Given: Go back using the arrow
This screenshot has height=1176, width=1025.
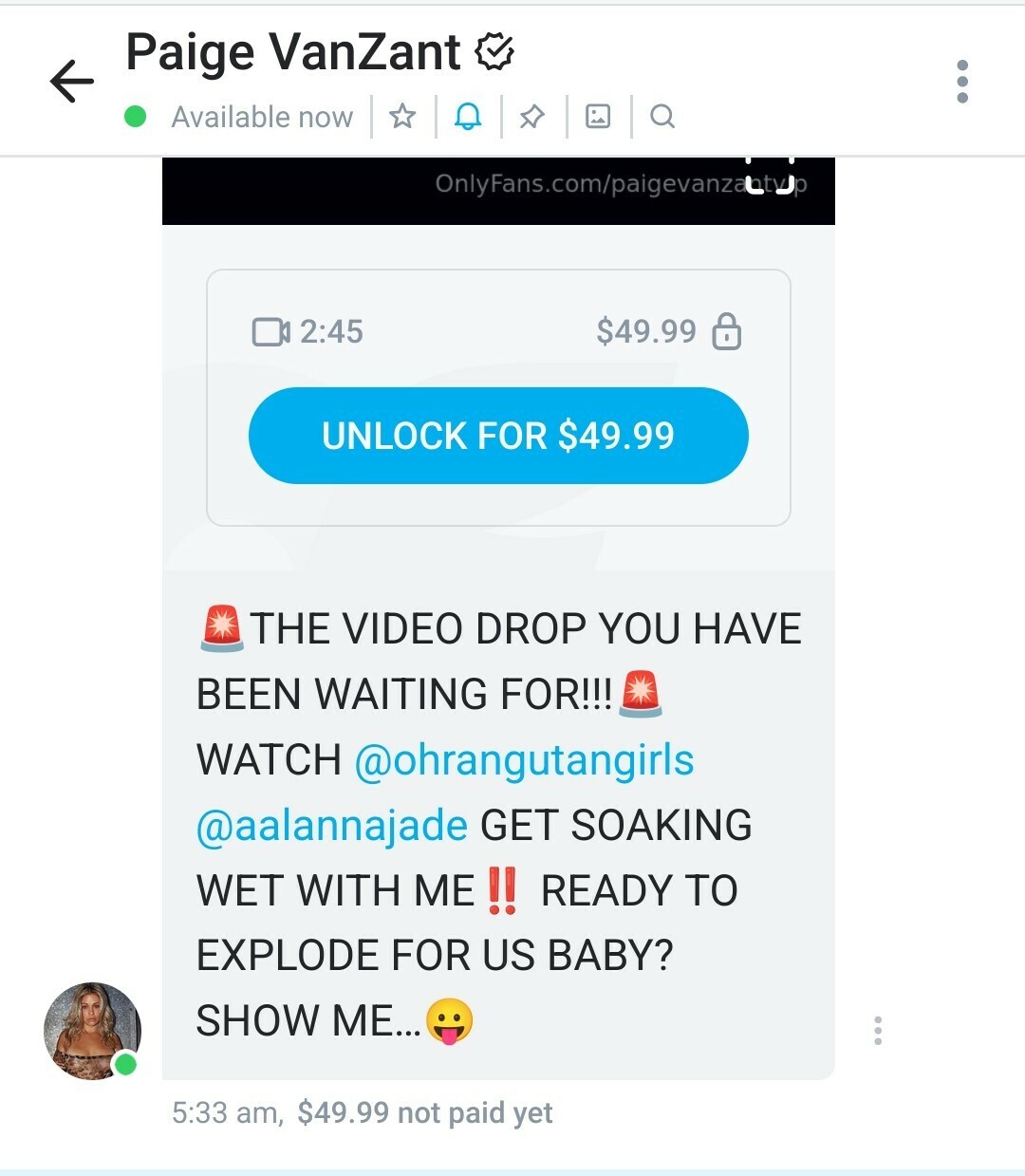Looking at the screenshot, I should pyautogui.click(x=72, y=81).
